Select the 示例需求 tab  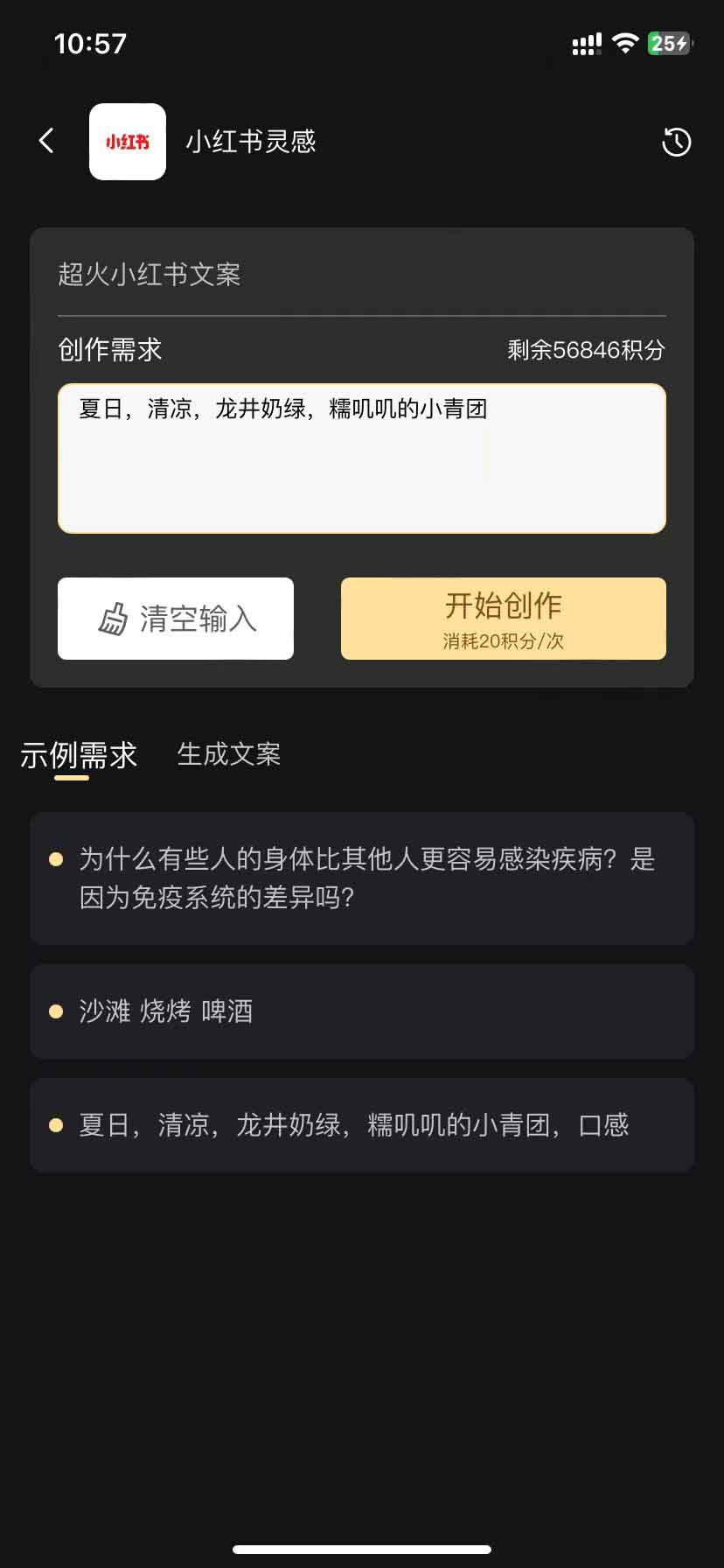coord(79,755)
